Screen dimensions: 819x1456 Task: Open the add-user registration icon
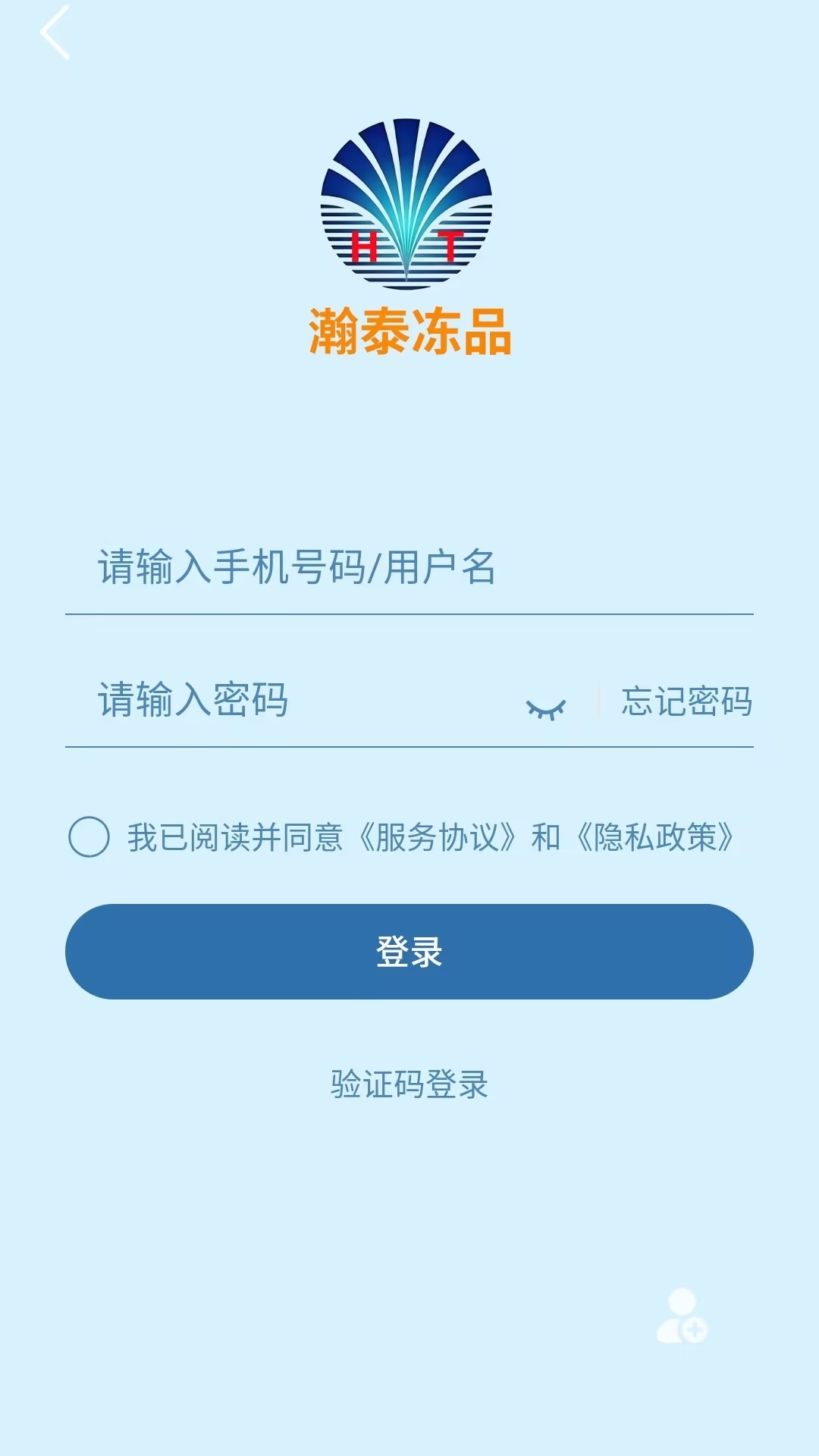[x=682, y=1316]
